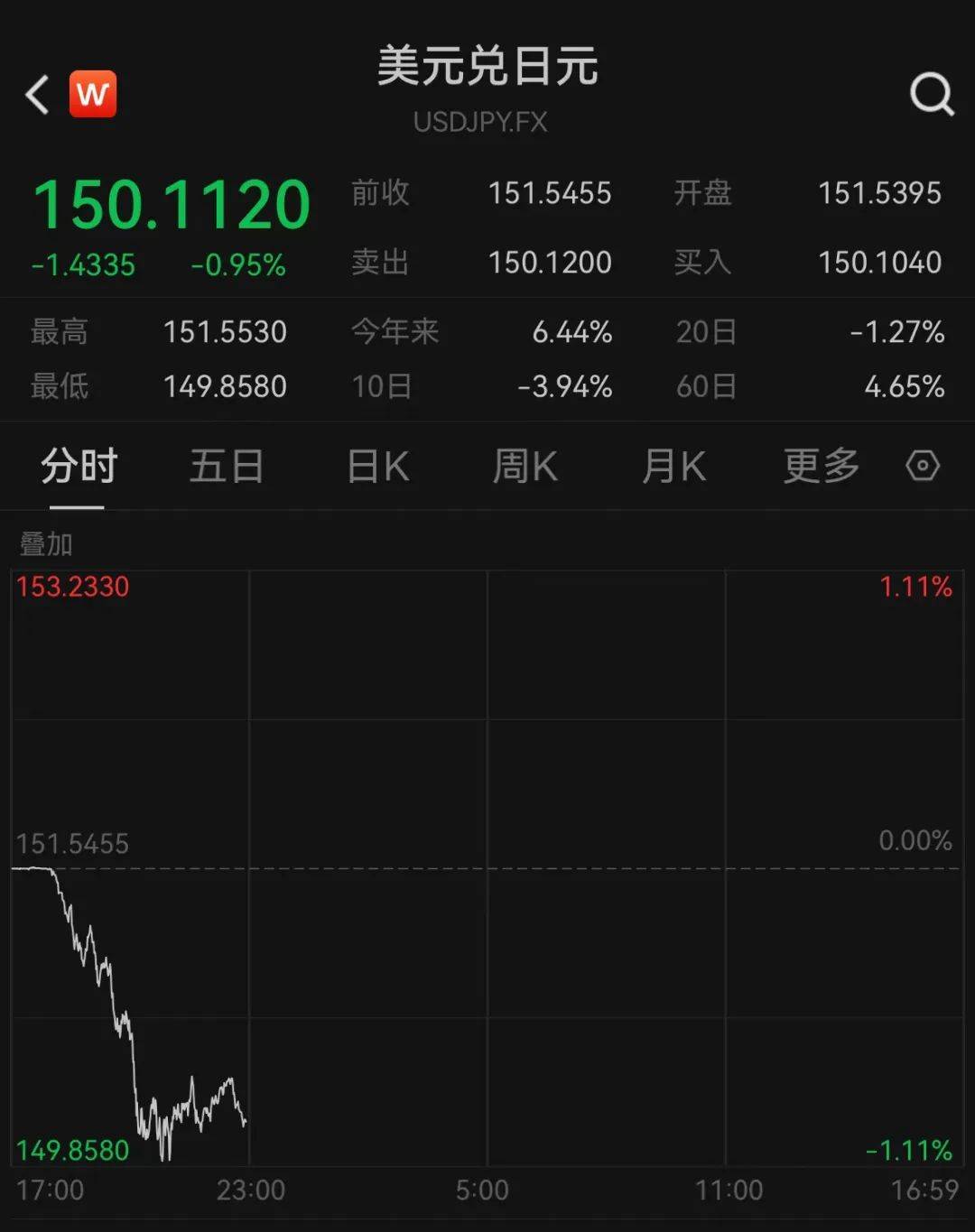The width and height of the screenshot is (975, 1232).
Task: Tap the back arrow at top left
Action: (36, 95)
